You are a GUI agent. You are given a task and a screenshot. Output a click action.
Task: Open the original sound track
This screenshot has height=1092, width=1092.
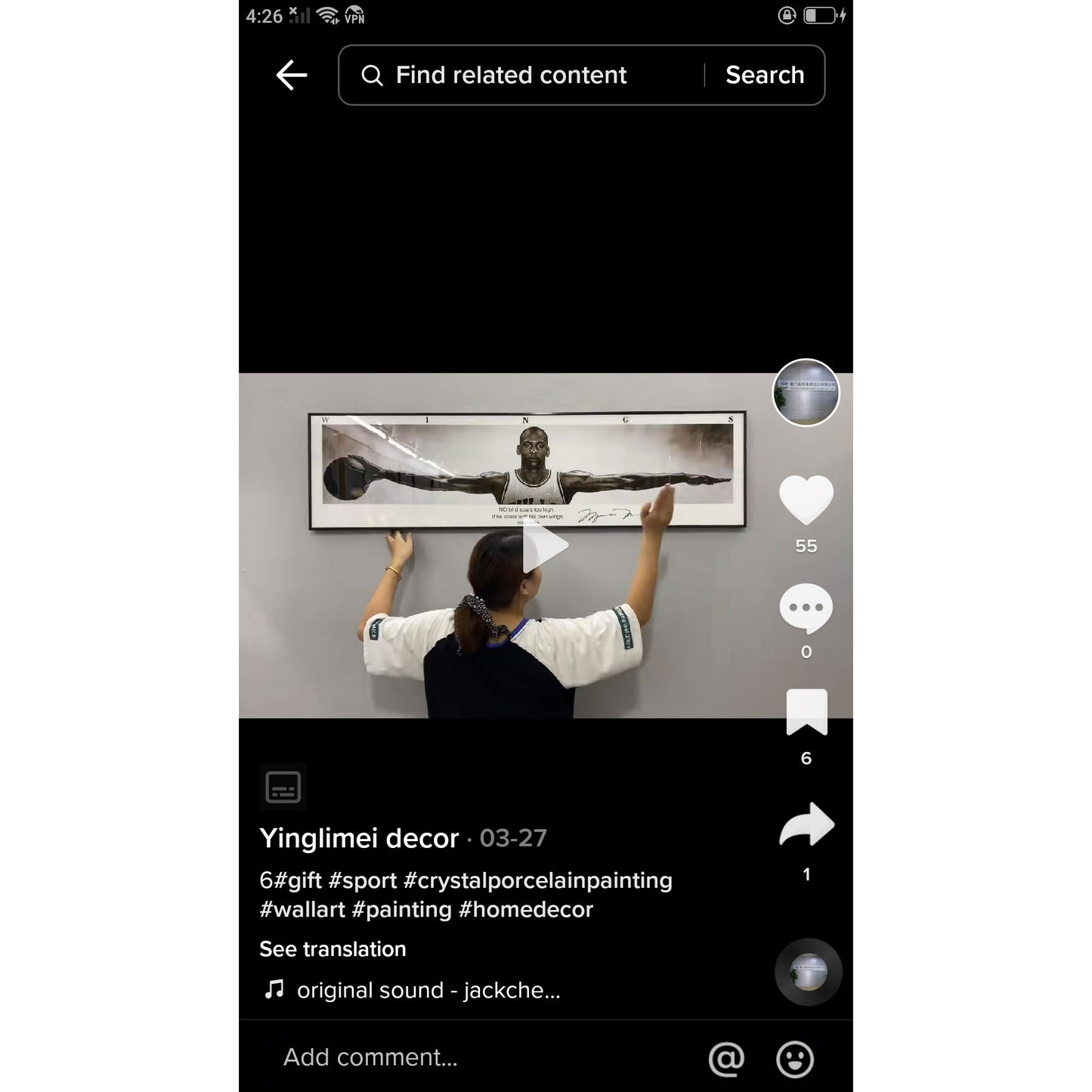point(428,990)
